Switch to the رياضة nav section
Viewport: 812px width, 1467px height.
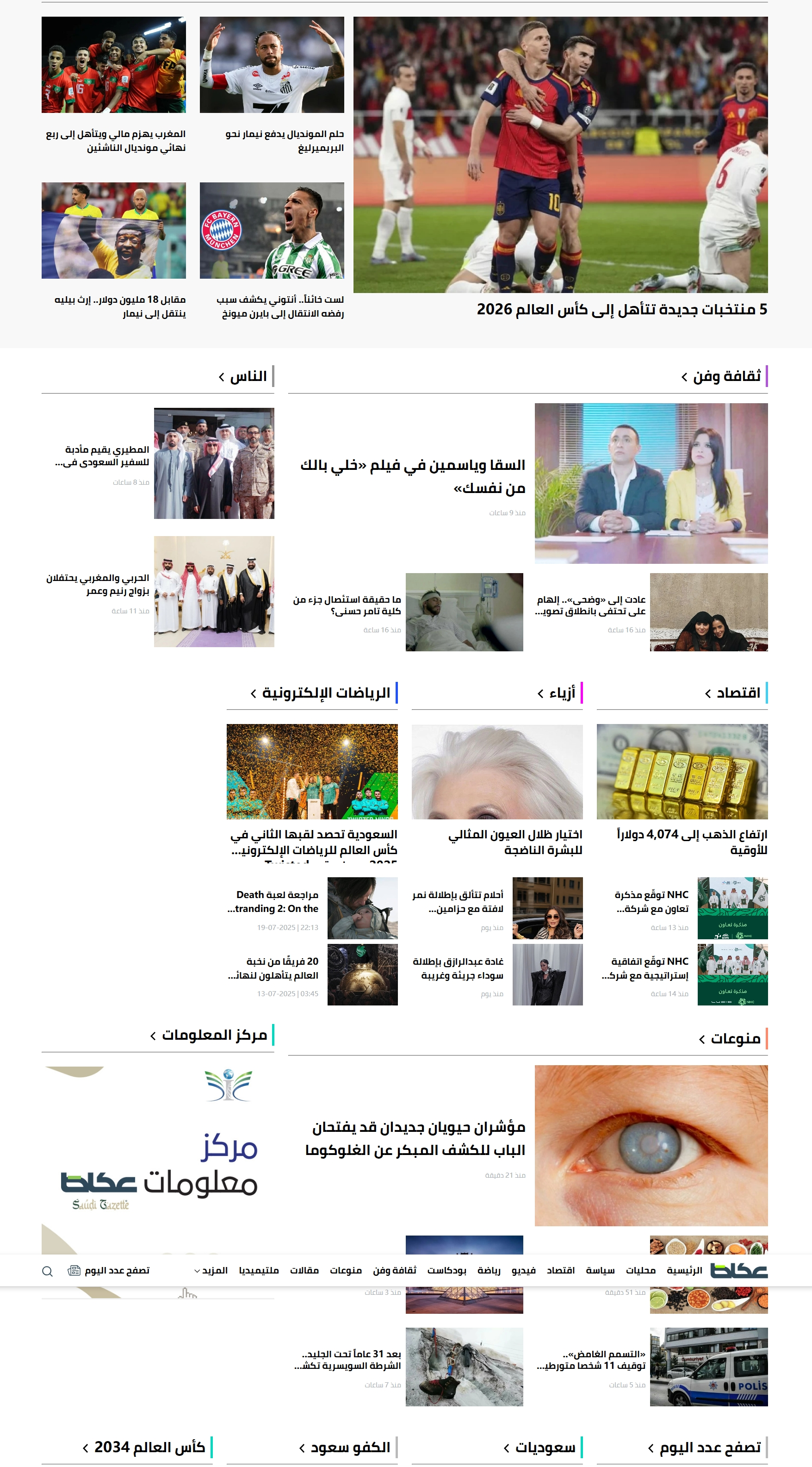489,1271
